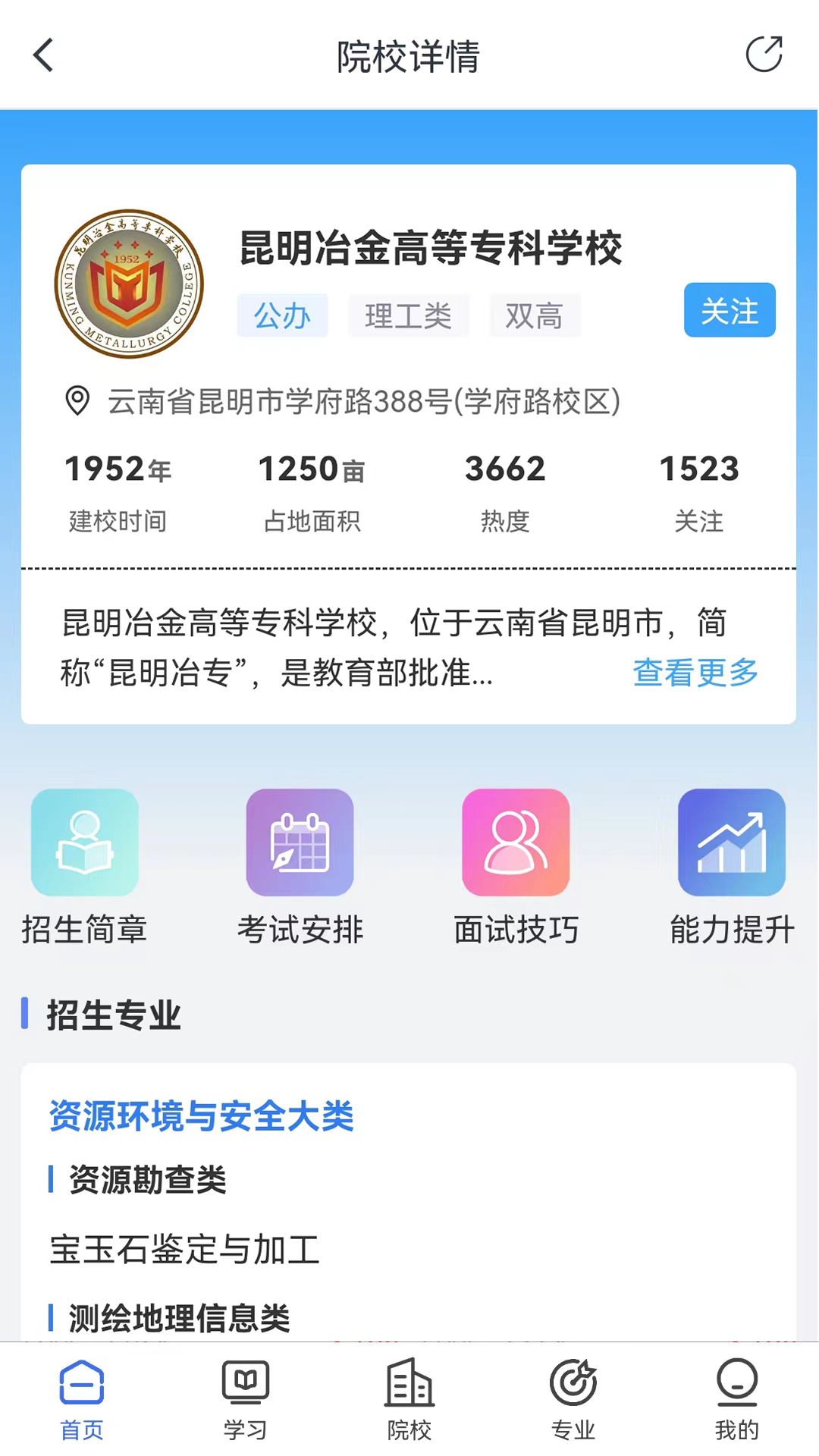This screenshot has height=1456, width=819.
Task: Select the 理工类 tag
Action: point(408,316)
